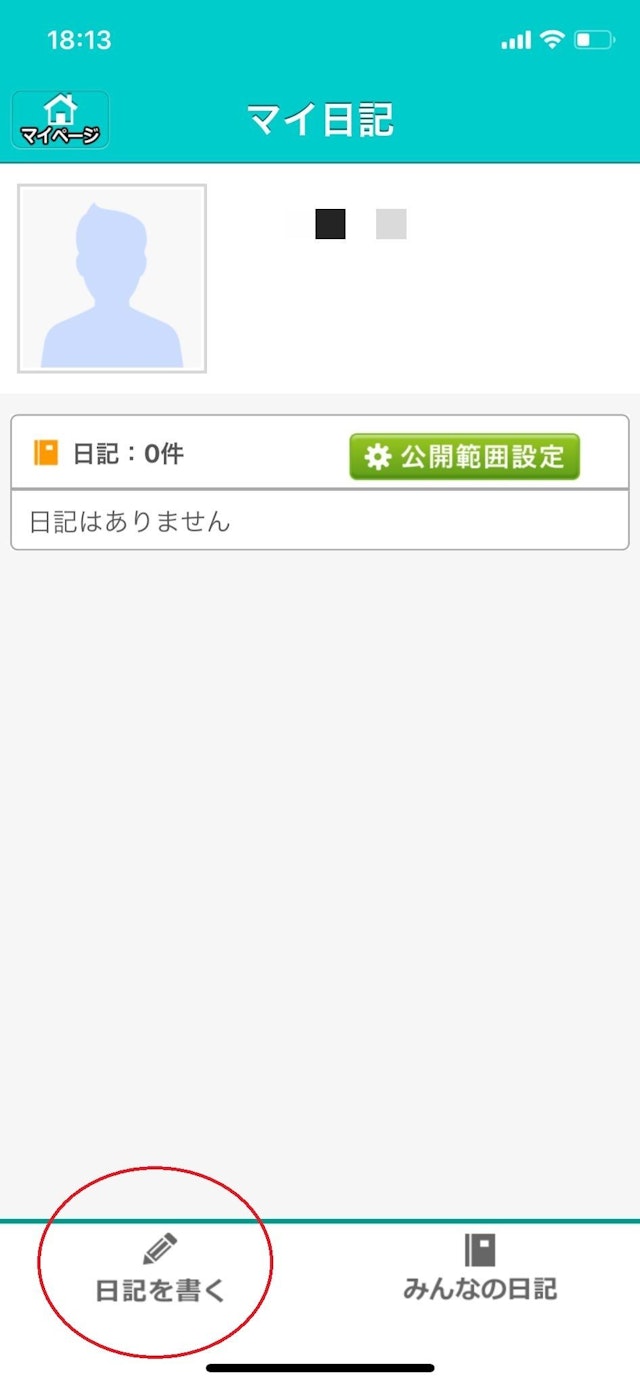Go to マイページ home button
The height and width of the screenshot is (1386, 640).
(x=60, y=120)
